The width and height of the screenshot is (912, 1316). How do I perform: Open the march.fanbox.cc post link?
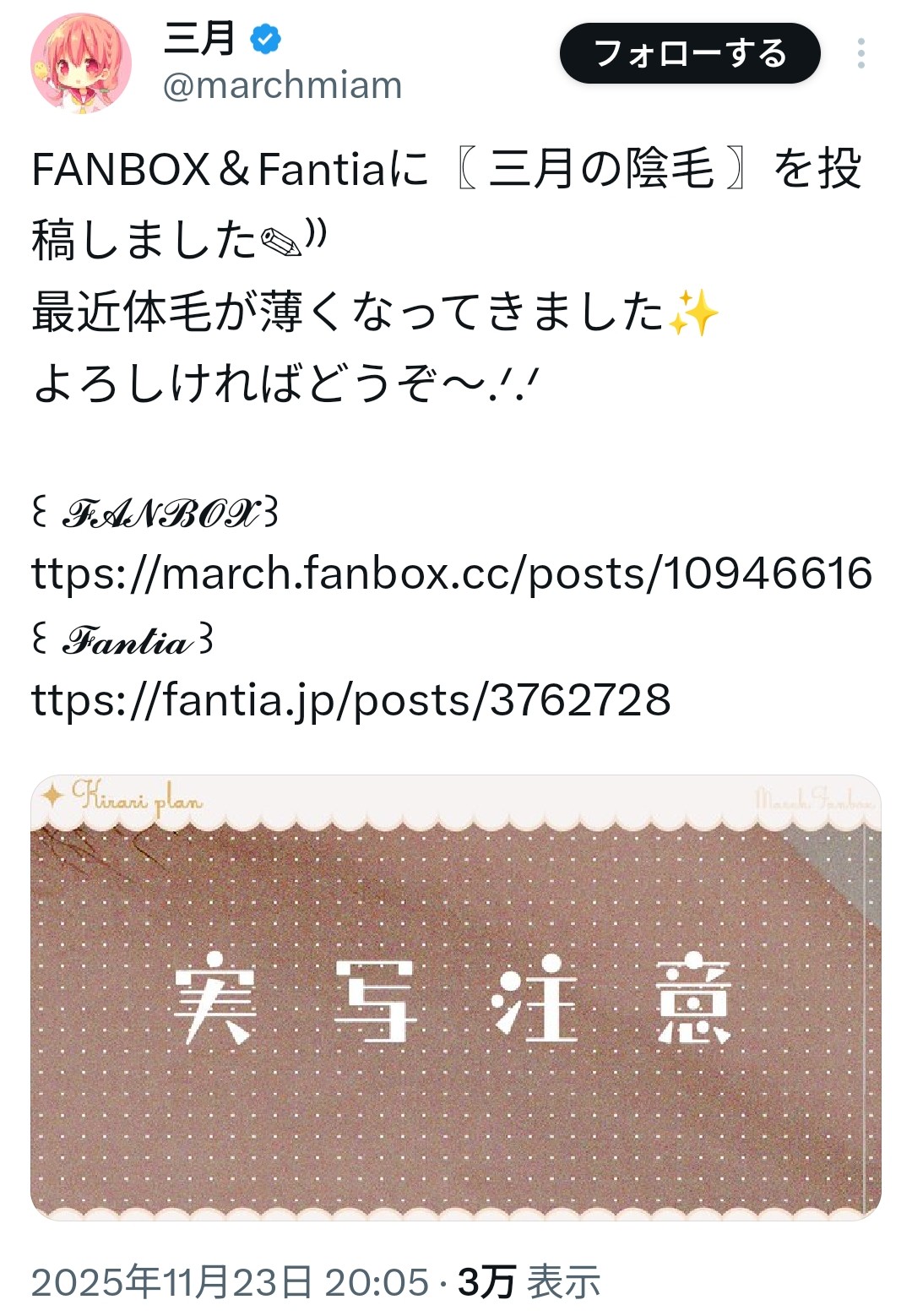(x=452, y=574)
